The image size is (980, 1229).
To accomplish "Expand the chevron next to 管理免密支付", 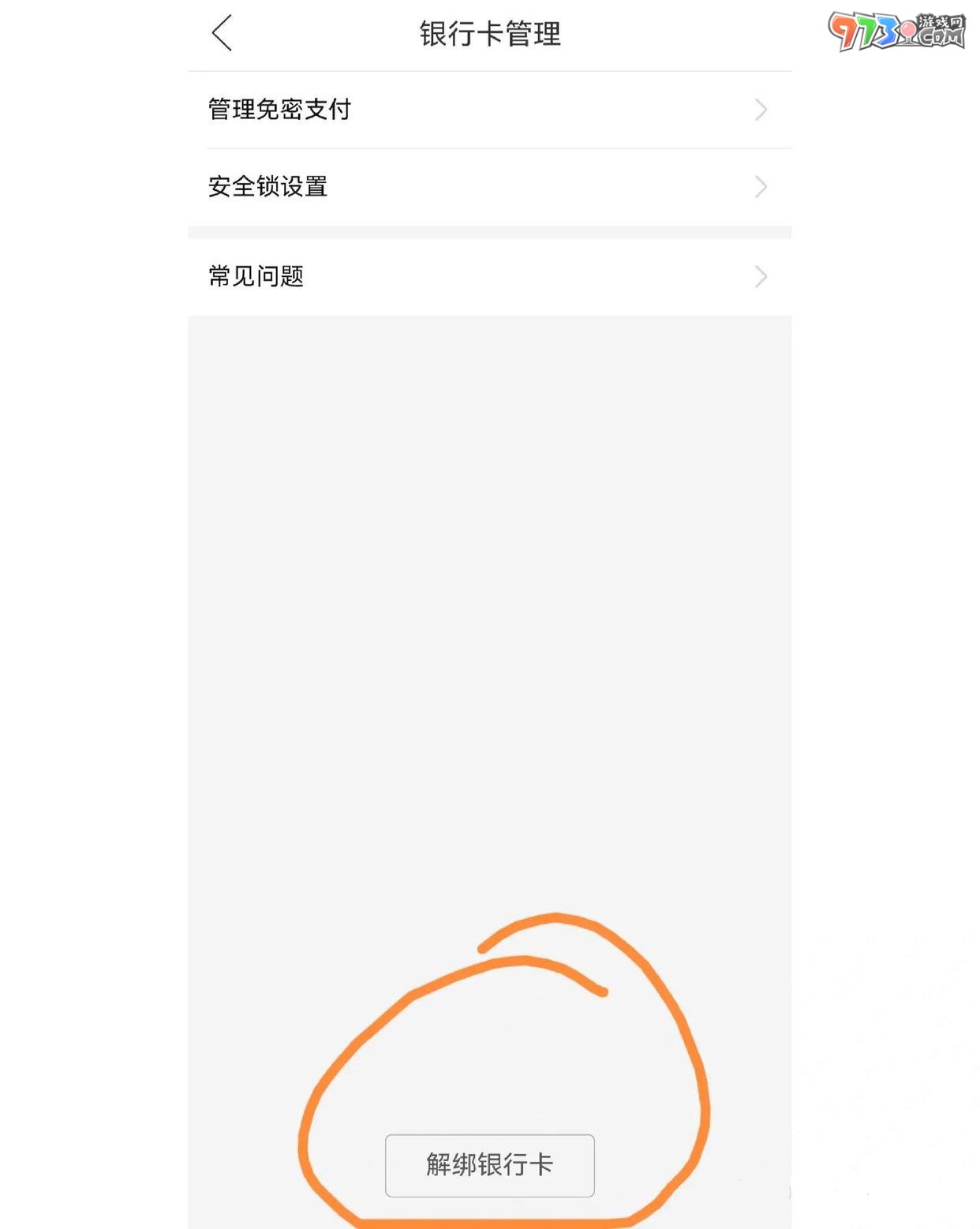I will (760, 110).
